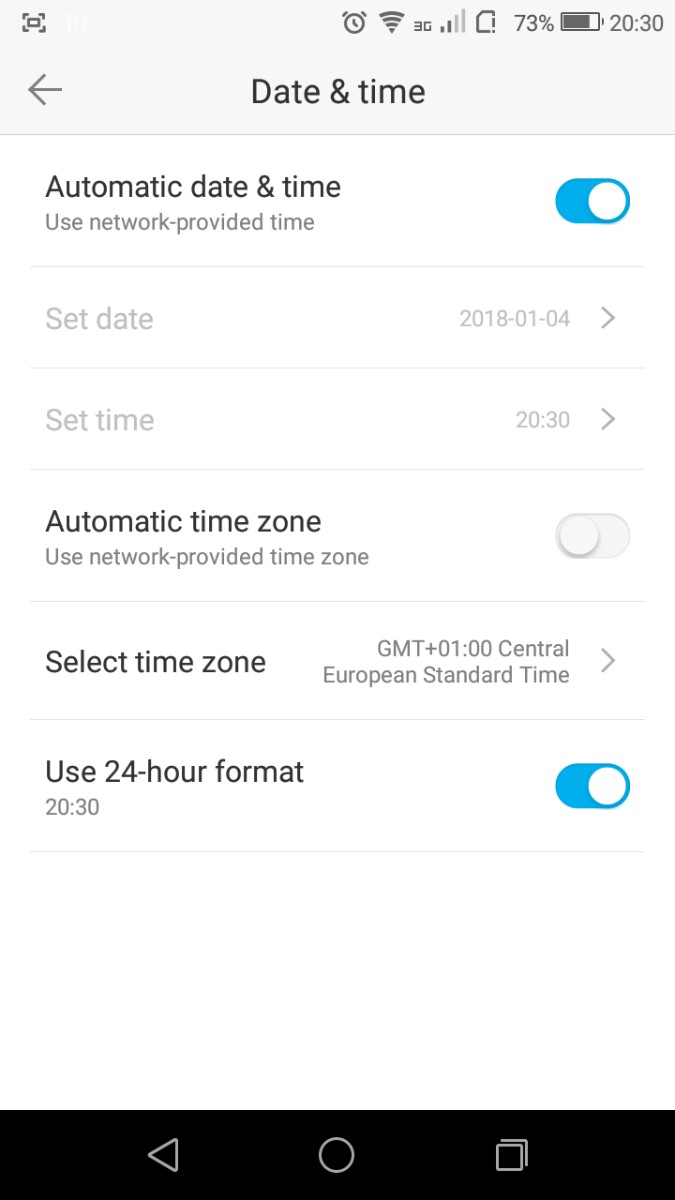Open recent apps from navigation bar

click(511, 1155)
